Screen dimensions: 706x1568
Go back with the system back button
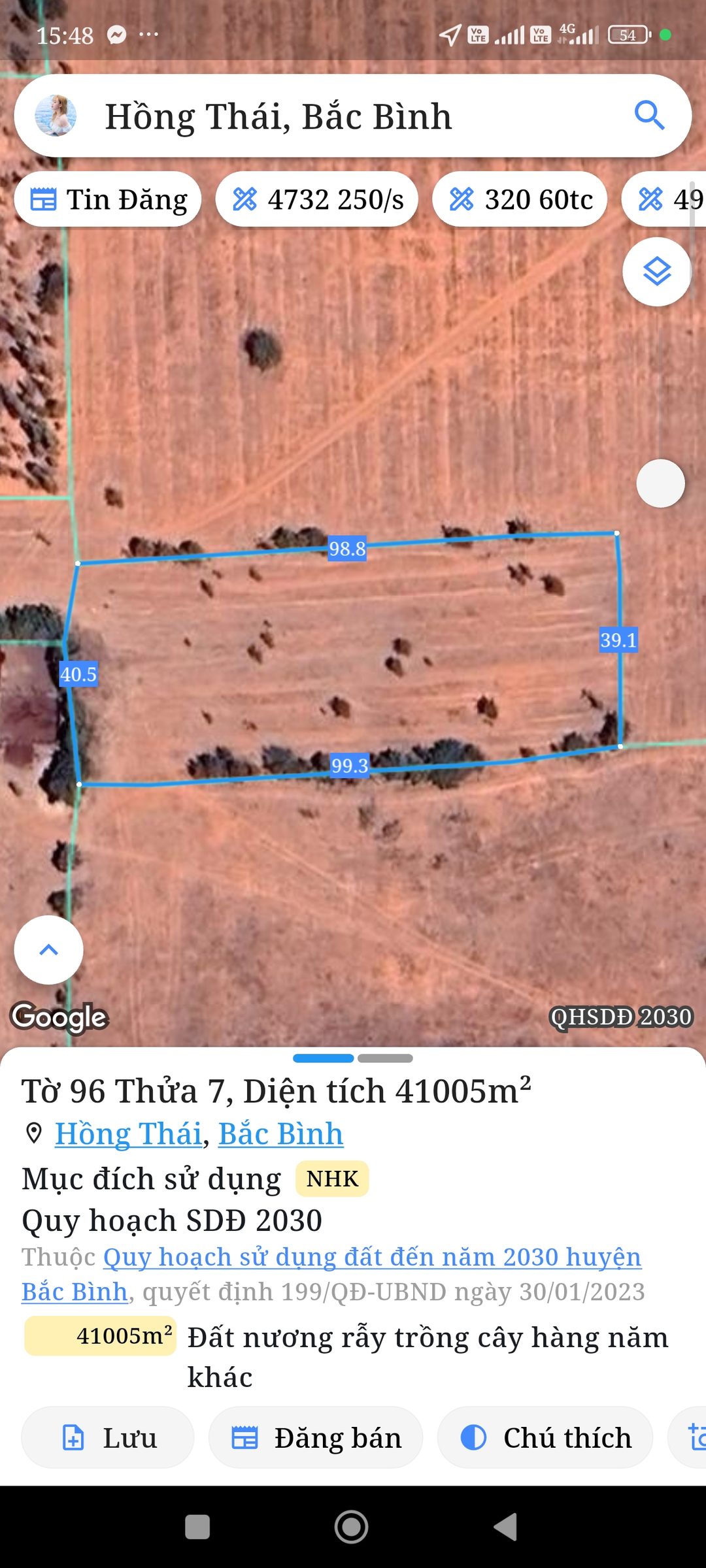click(505, 1527)
